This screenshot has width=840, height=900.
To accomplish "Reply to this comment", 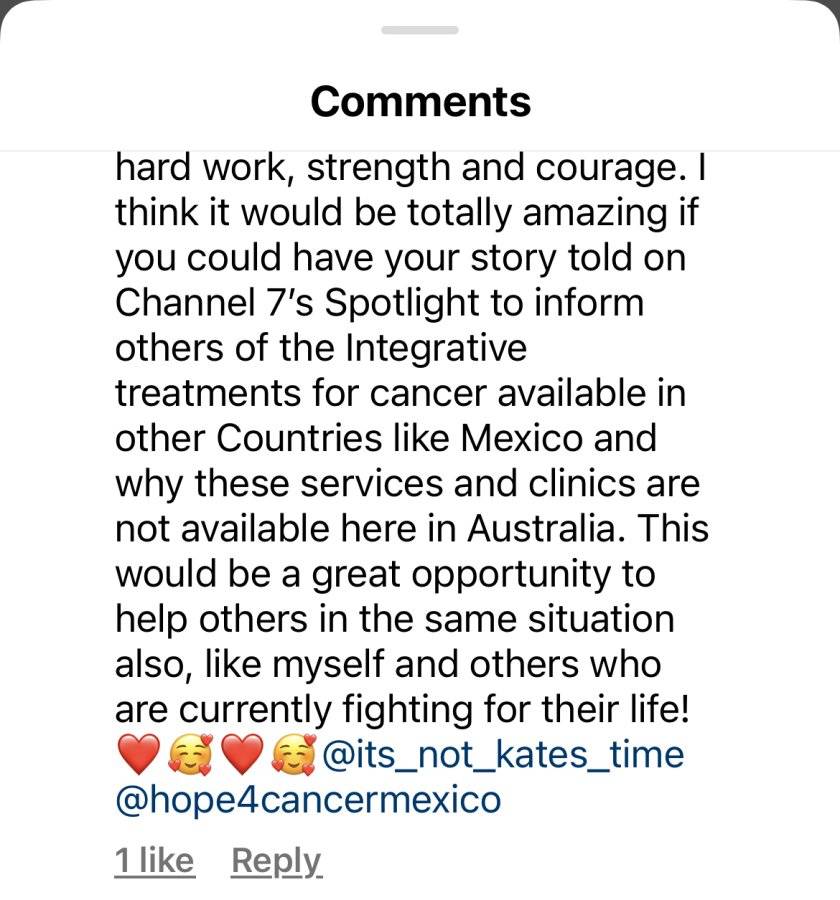I will (x=277, y=861).
